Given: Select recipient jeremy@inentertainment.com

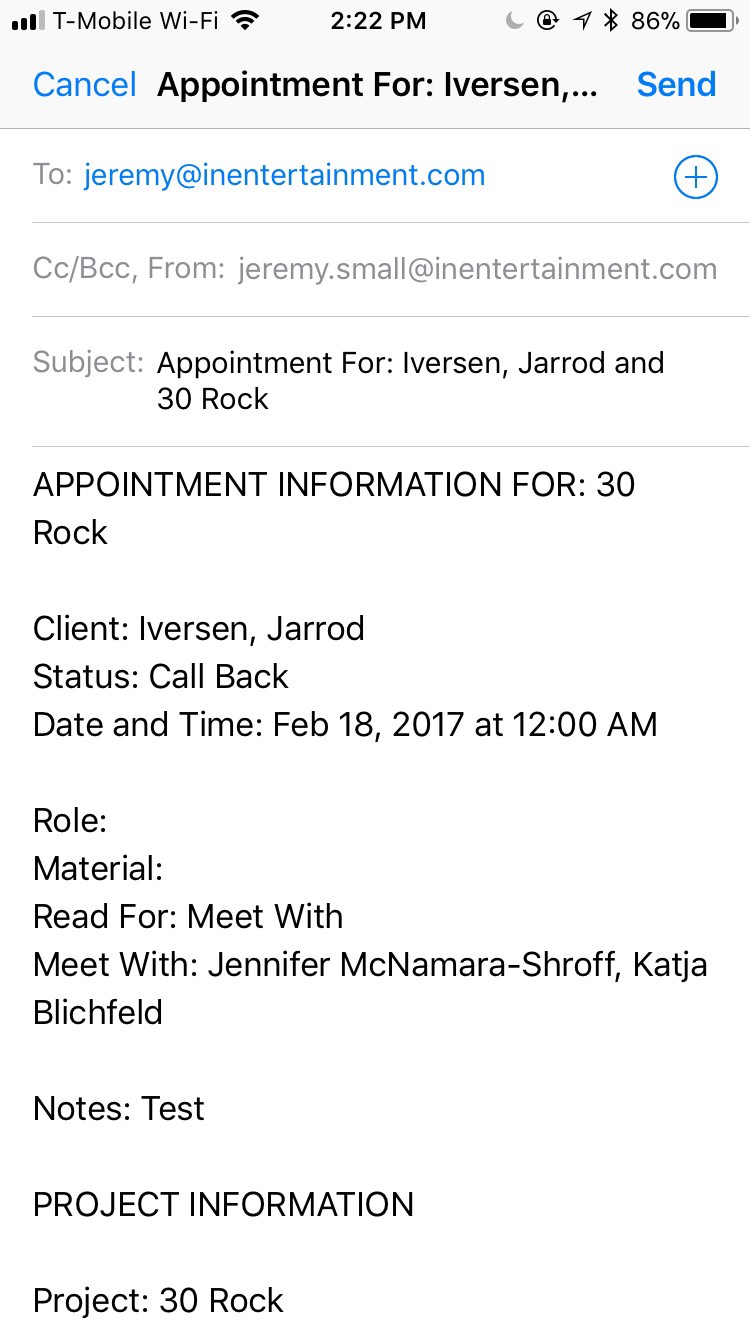Looking at the screenshot, I should tap(285, 175).
